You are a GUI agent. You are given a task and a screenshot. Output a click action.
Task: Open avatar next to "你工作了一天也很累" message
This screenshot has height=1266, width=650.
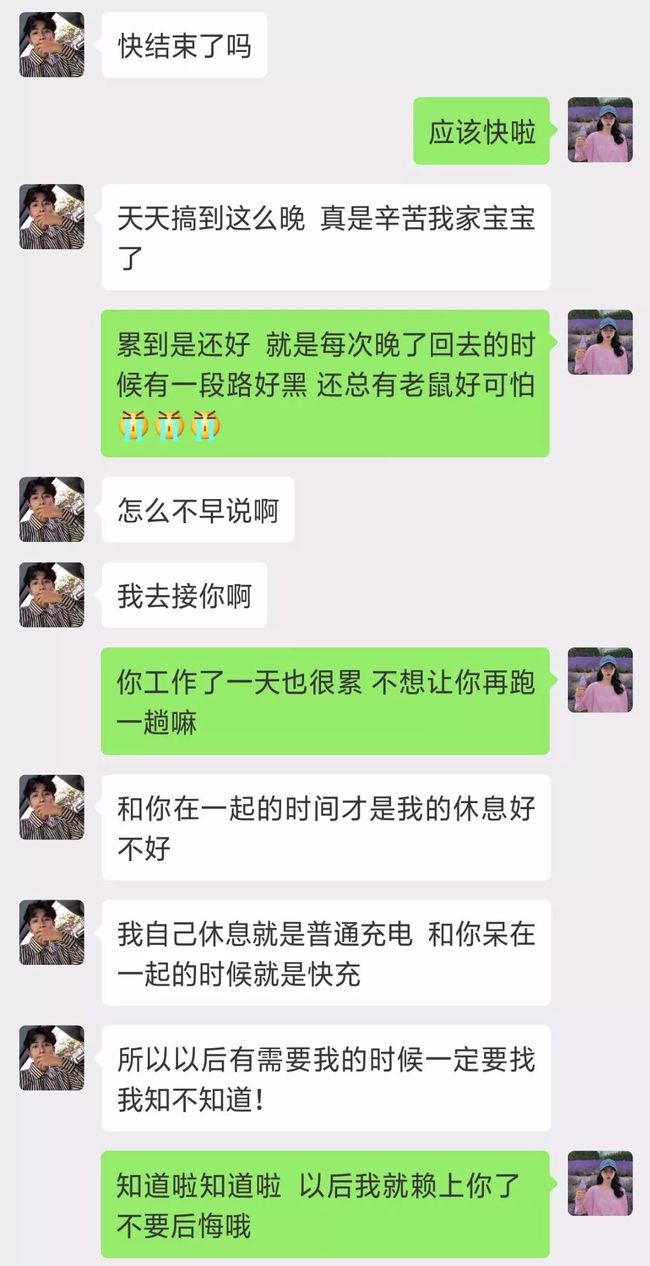click(x=600, y=680)
